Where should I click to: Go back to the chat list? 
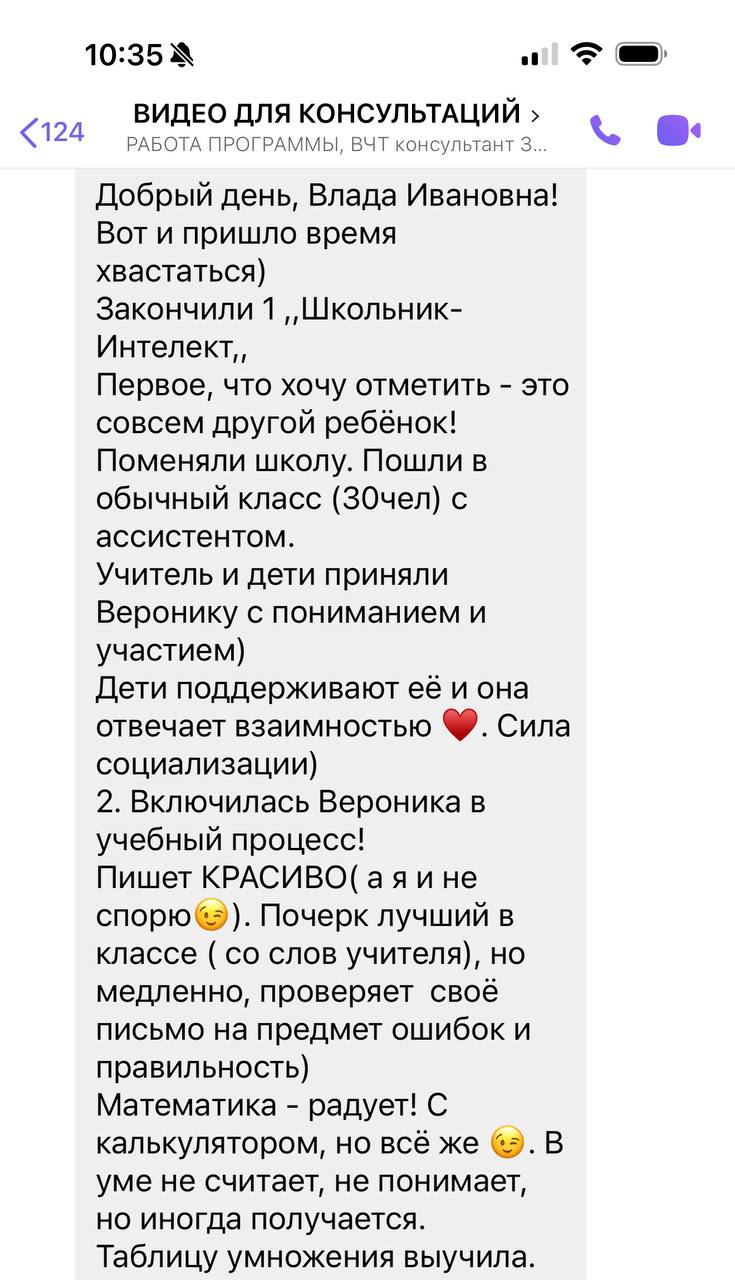point(50,131)
